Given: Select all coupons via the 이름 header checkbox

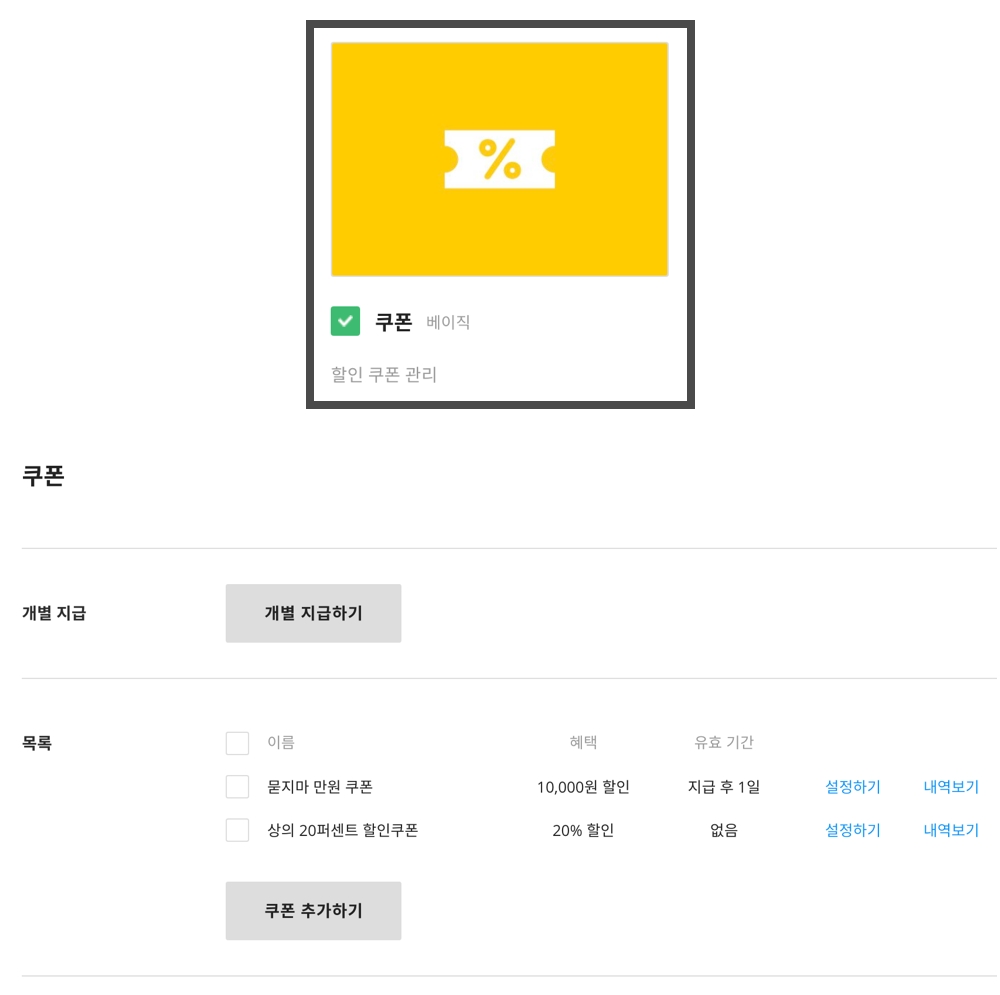Looking at the screenshot, I should coord(237,743).
